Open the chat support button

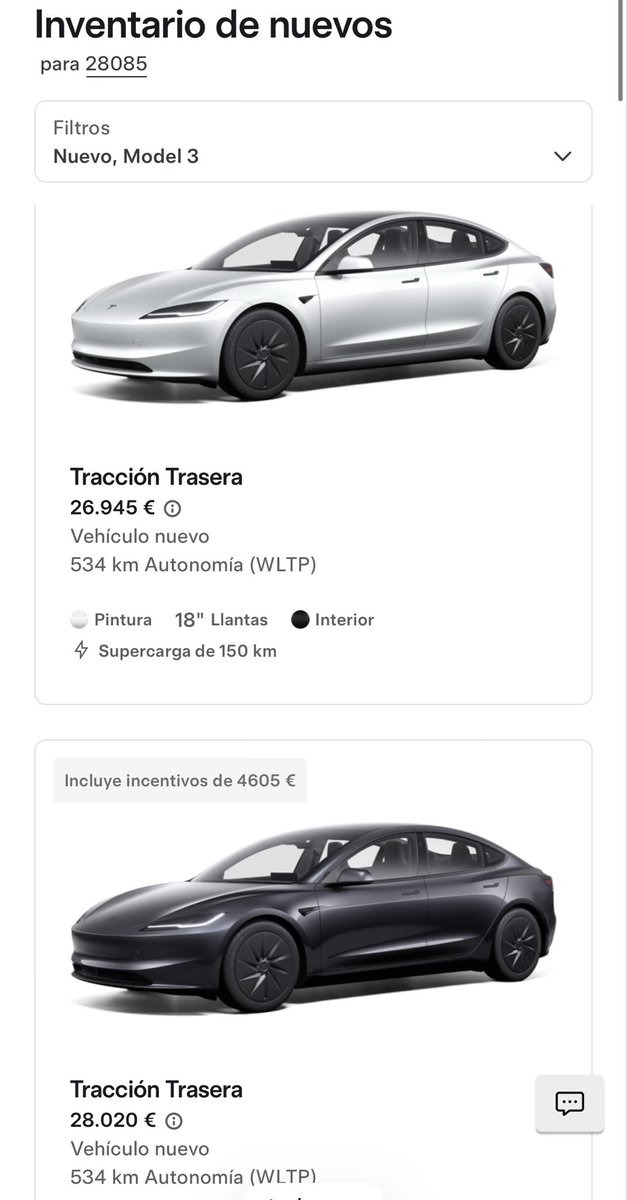570,1104
